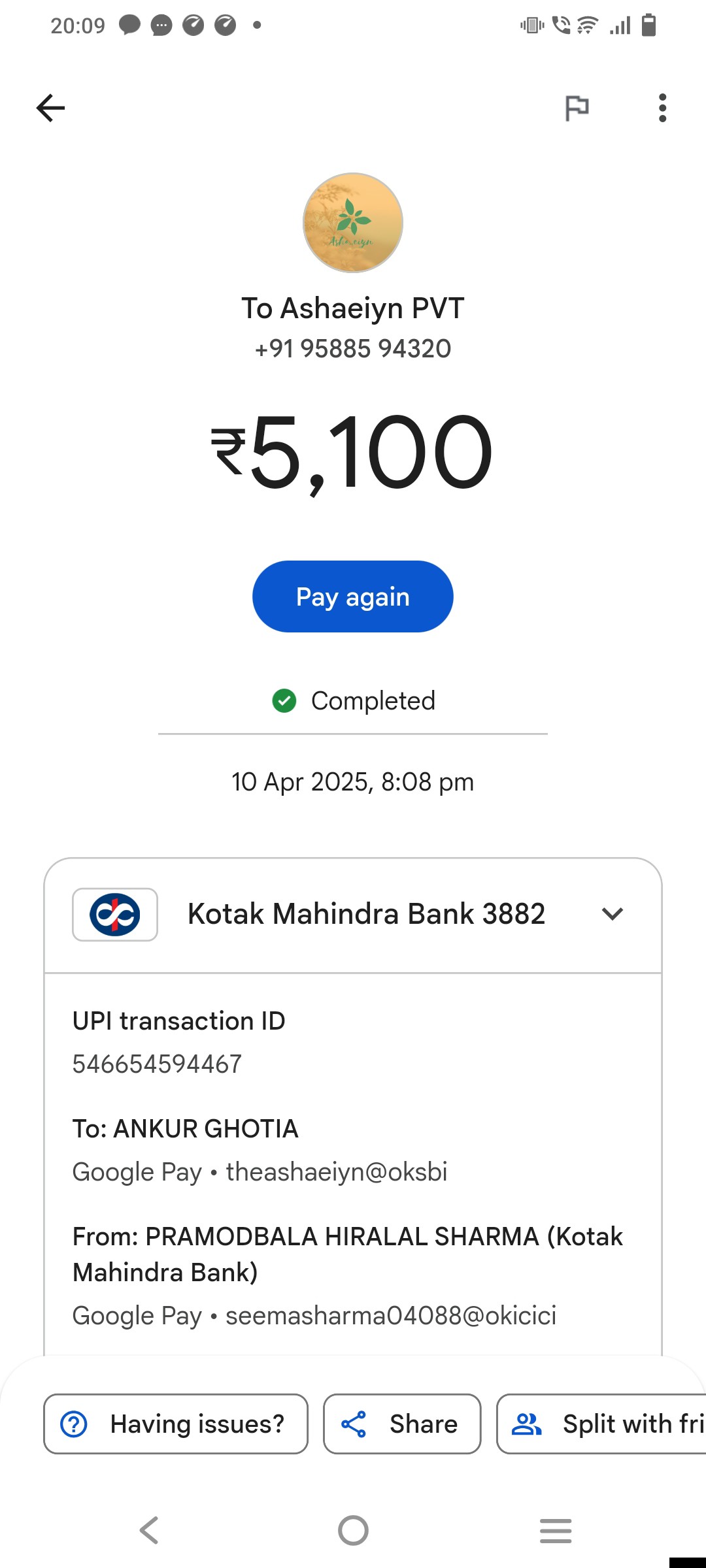The width and height of the screenshot is (706, 1568).
Task: Open recent apps from navigation bar
Action: (556, 1530)
